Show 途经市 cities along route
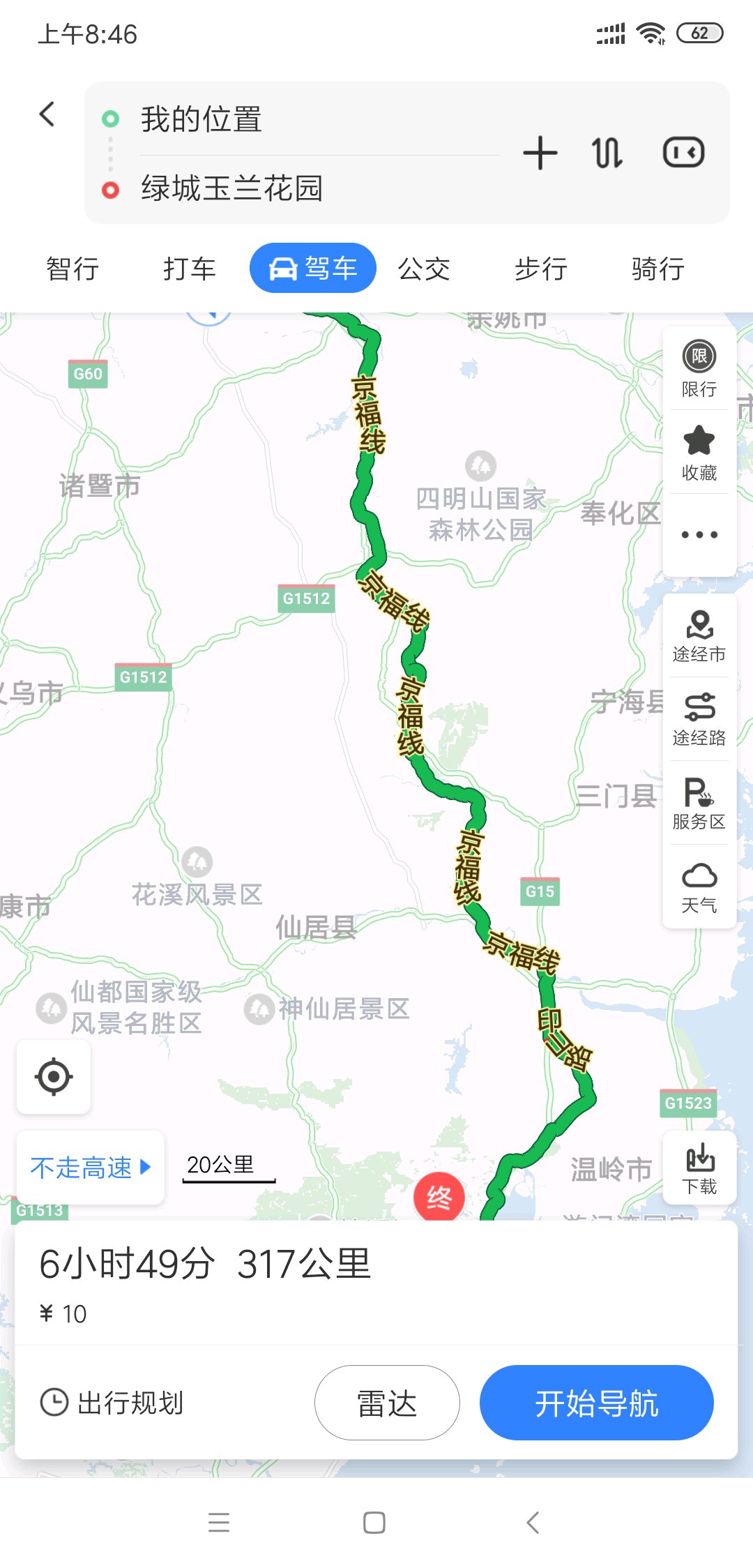The width and height of the screenshot is (753, 1568). click(699, 636)
